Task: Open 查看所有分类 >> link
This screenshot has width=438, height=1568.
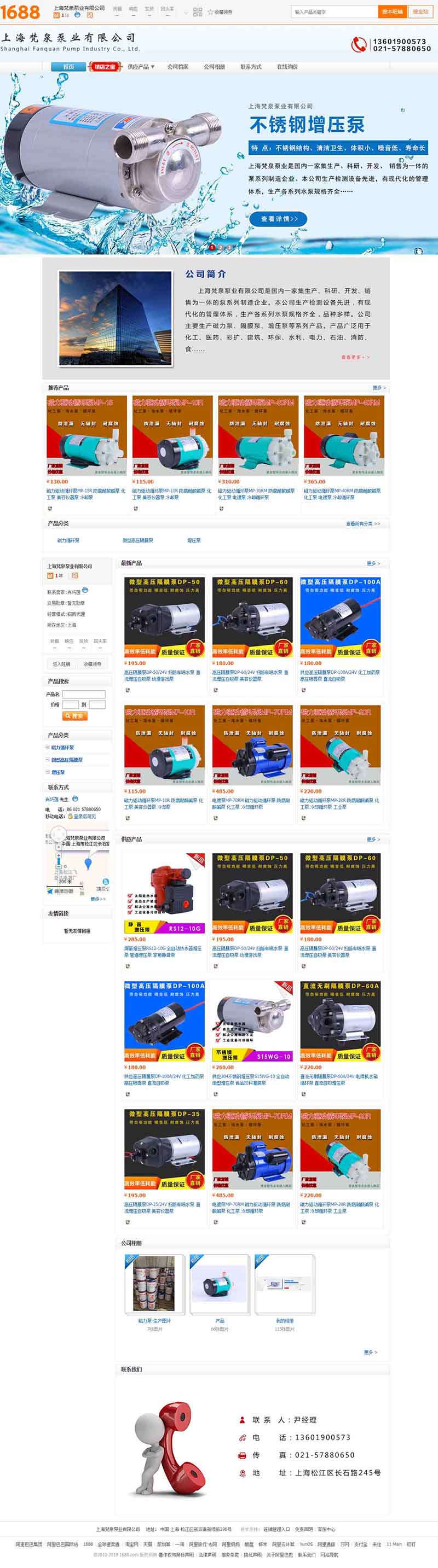Action: click(363, 523)
